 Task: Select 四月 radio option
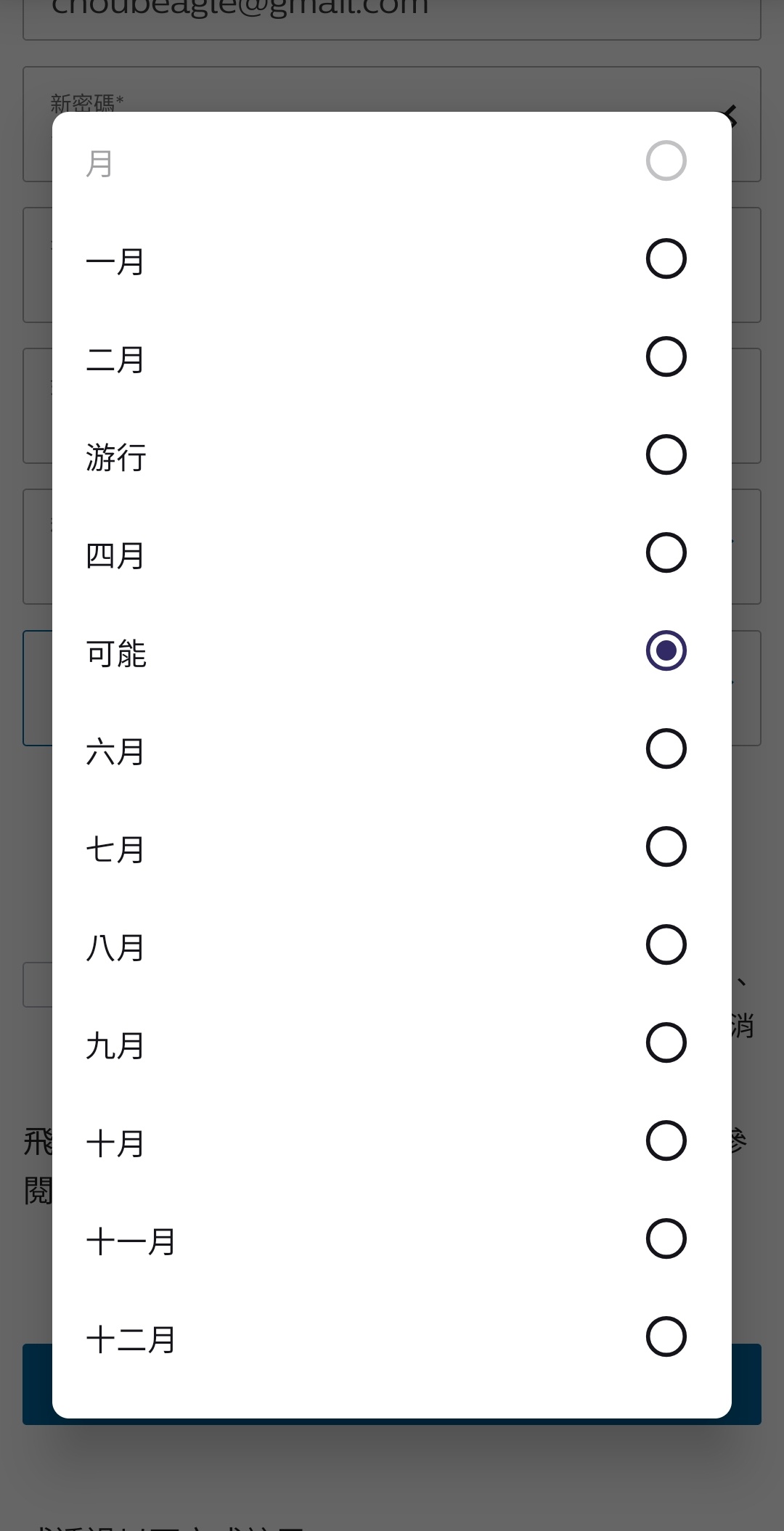pos(392,553)
